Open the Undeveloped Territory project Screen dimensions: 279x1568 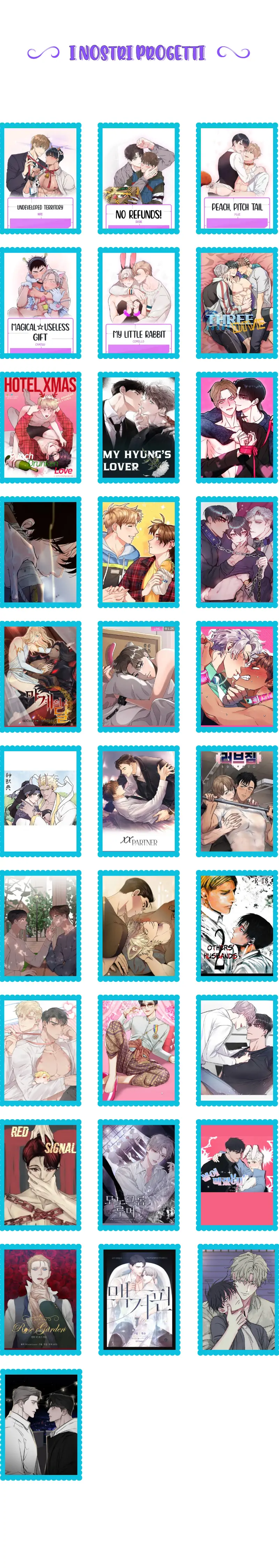tap(40, 178)
